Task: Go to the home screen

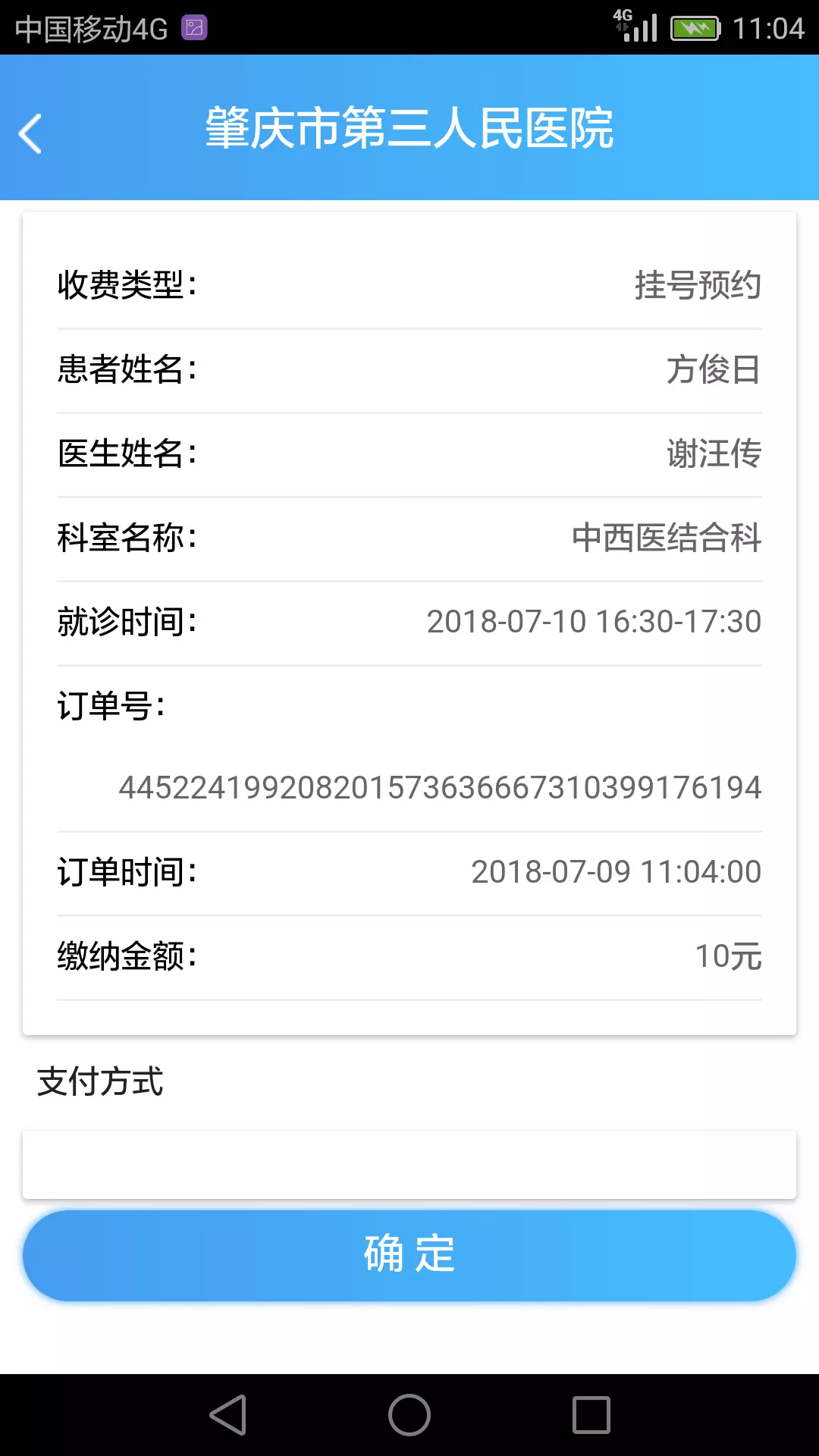Action: coord(409,1415)
